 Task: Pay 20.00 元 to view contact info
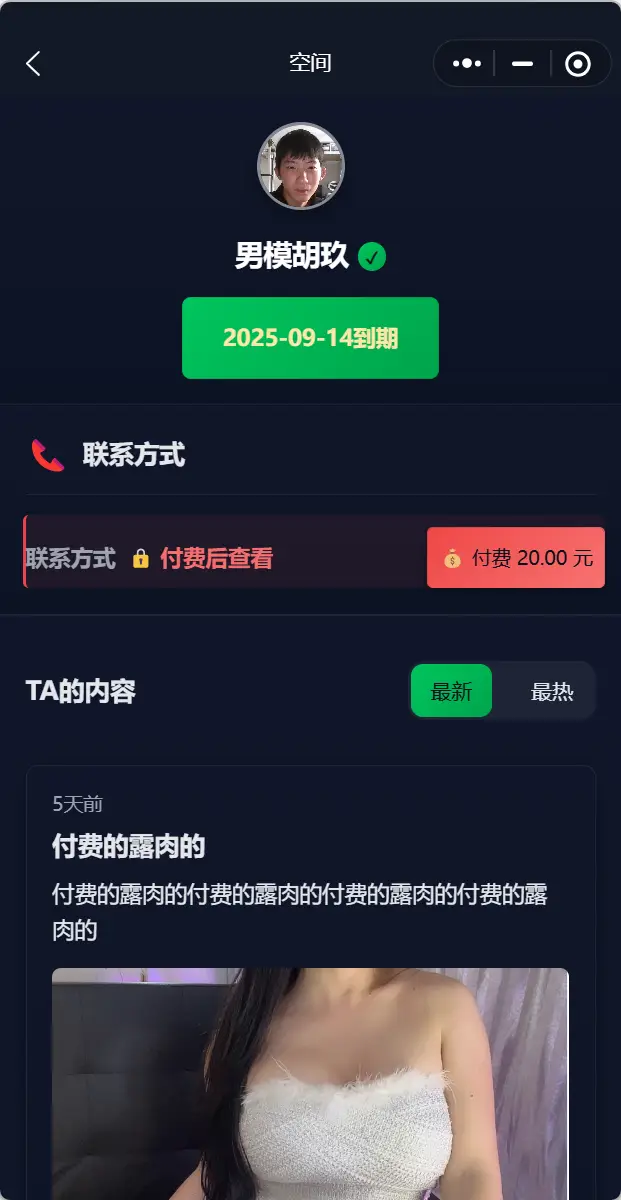click(516, 558)
